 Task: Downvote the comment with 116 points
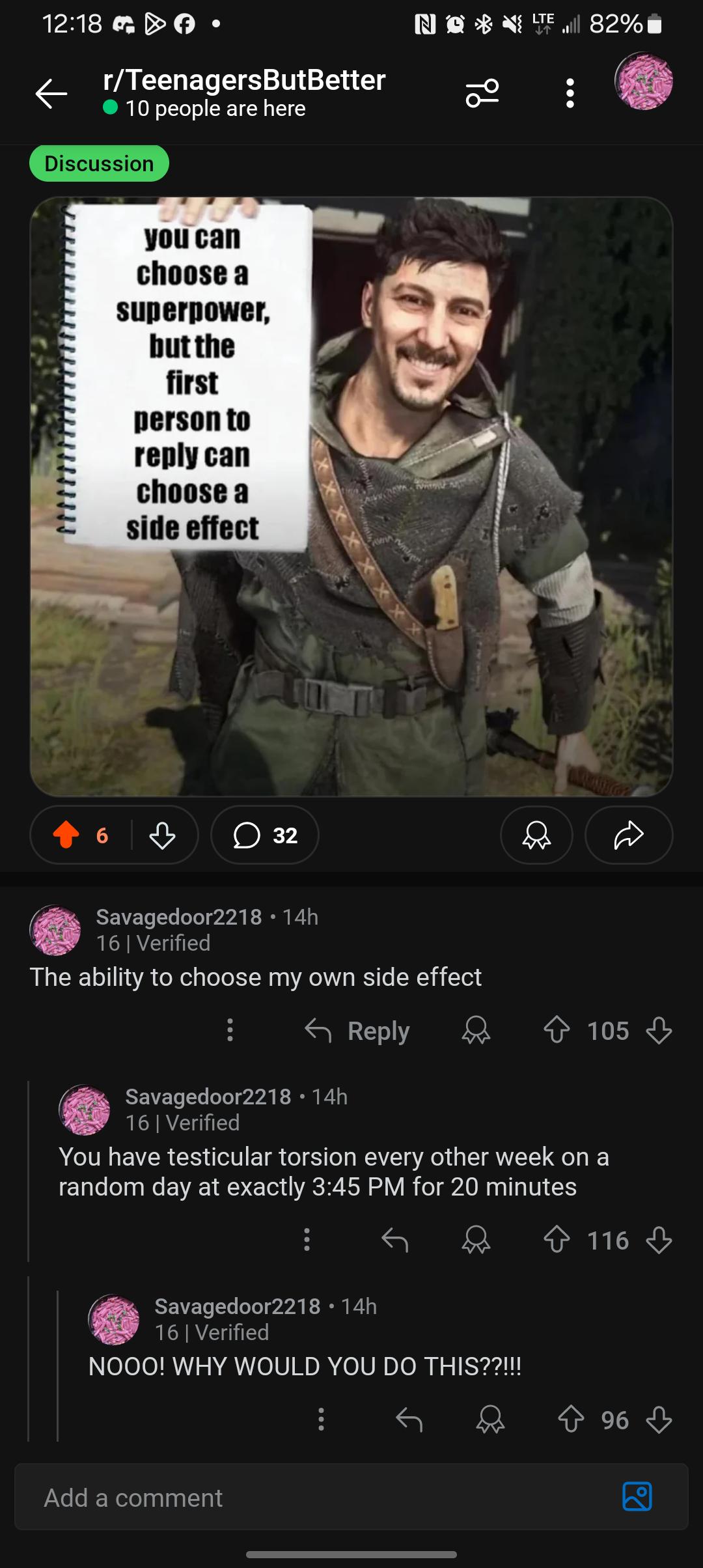659,1240
